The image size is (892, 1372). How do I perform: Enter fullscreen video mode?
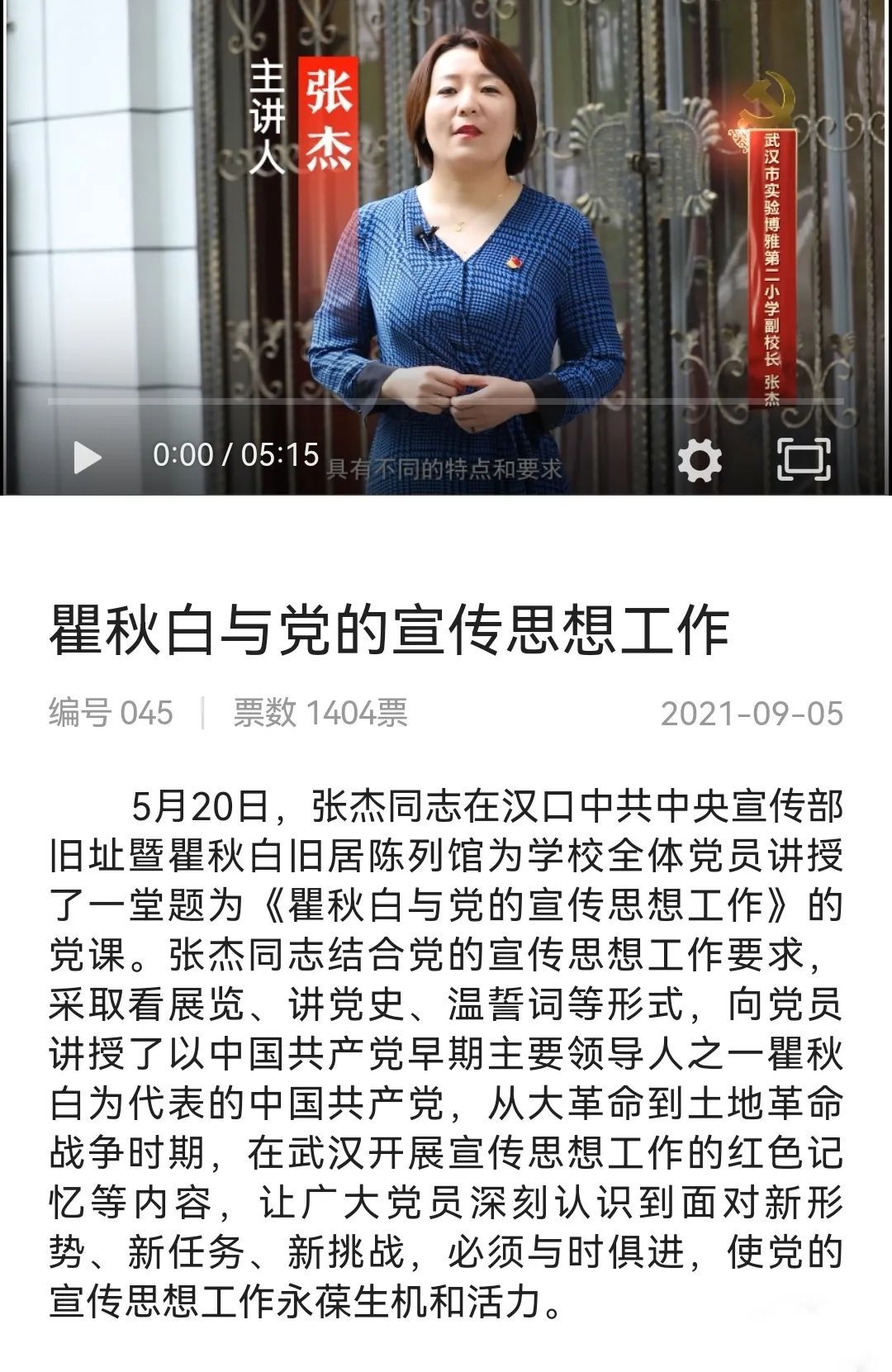pyautogui.click(x=803, y=459)
